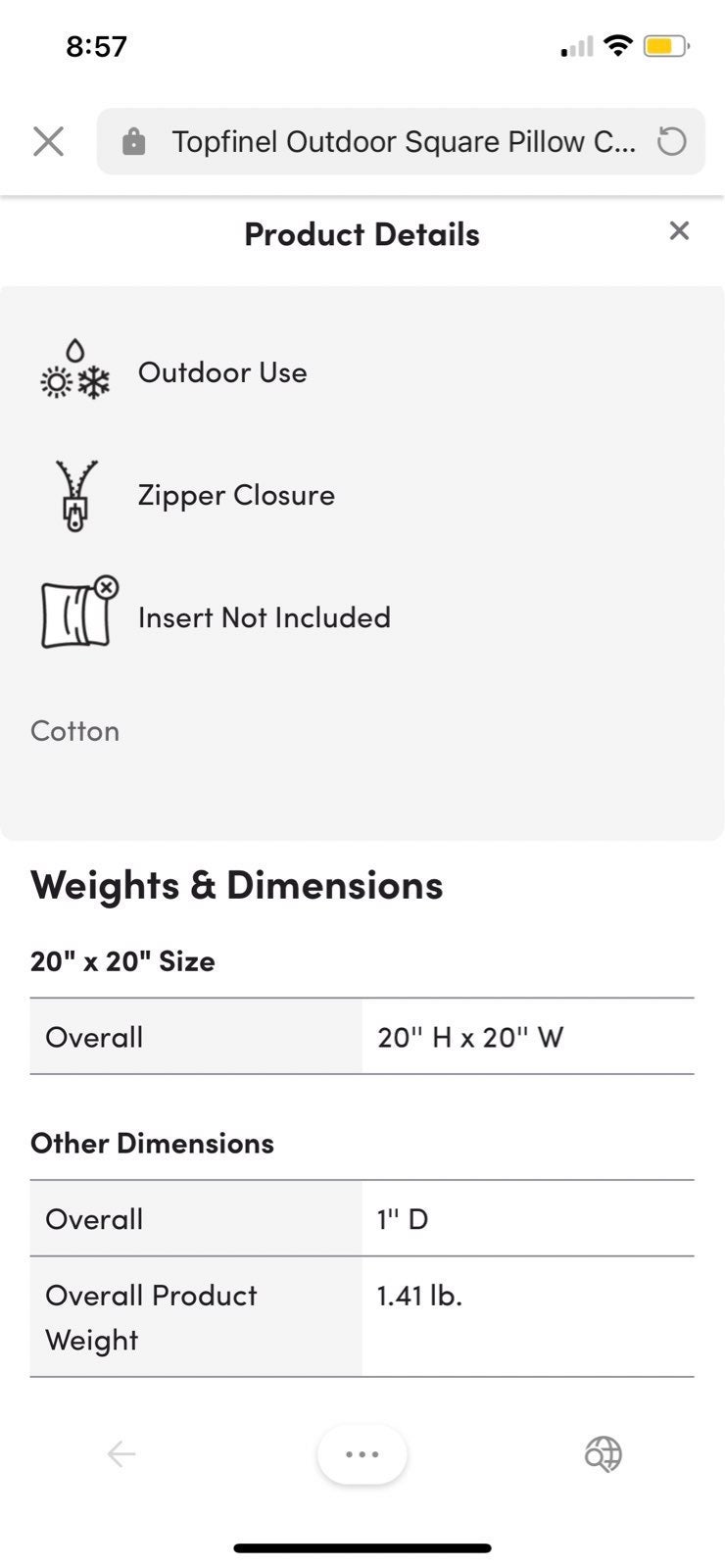Go back with the browser's back arrow

coord(121,1453)
